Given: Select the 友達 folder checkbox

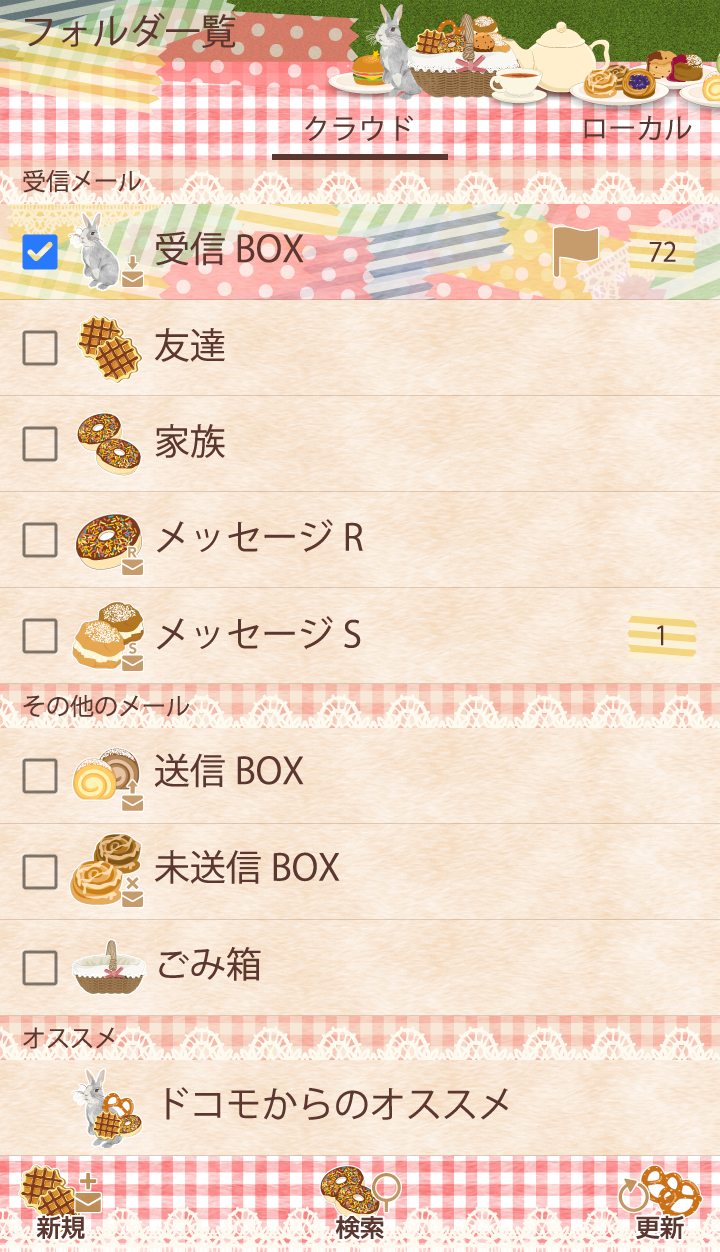Looking at the screenshot, I should point(40,348).
